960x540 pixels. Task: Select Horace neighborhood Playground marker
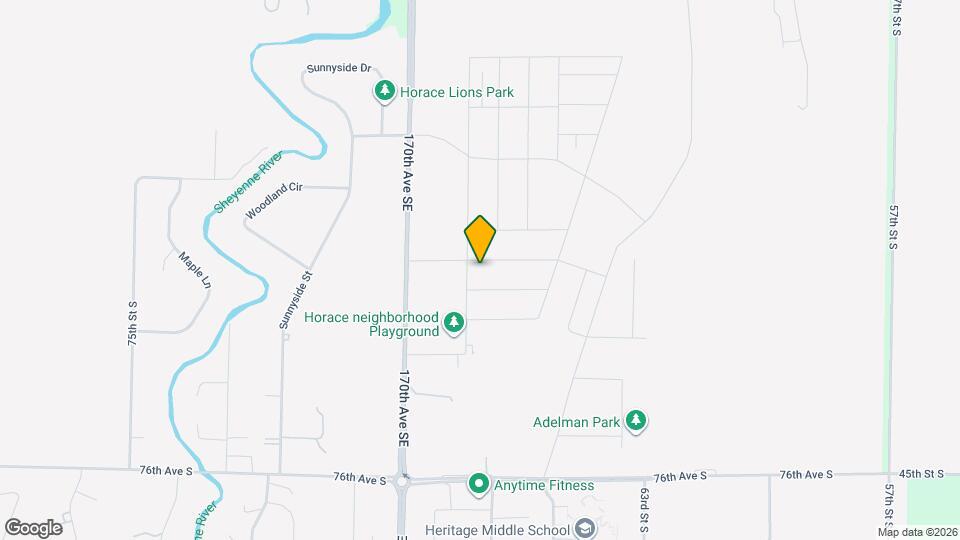(455, 322)
